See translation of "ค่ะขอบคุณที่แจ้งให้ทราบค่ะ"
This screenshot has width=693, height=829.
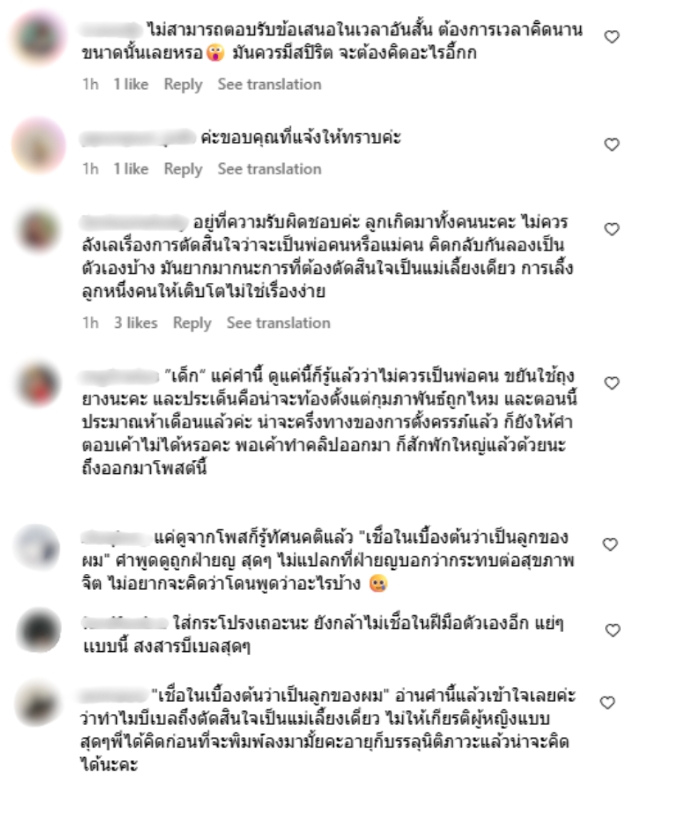pyautogui.click(x=269, y=169)
